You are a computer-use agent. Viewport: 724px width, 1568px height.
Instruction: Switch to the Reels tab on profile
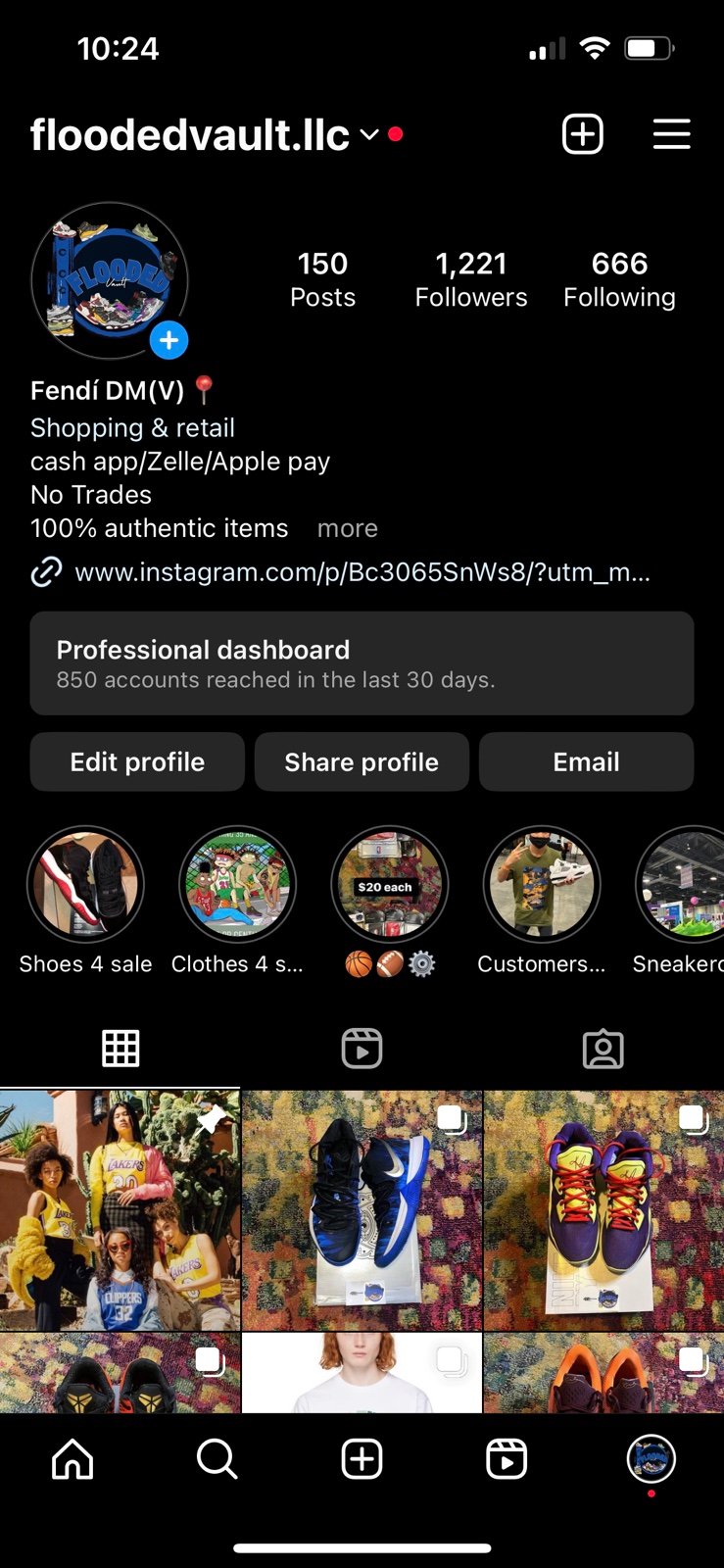(362, 1048)
